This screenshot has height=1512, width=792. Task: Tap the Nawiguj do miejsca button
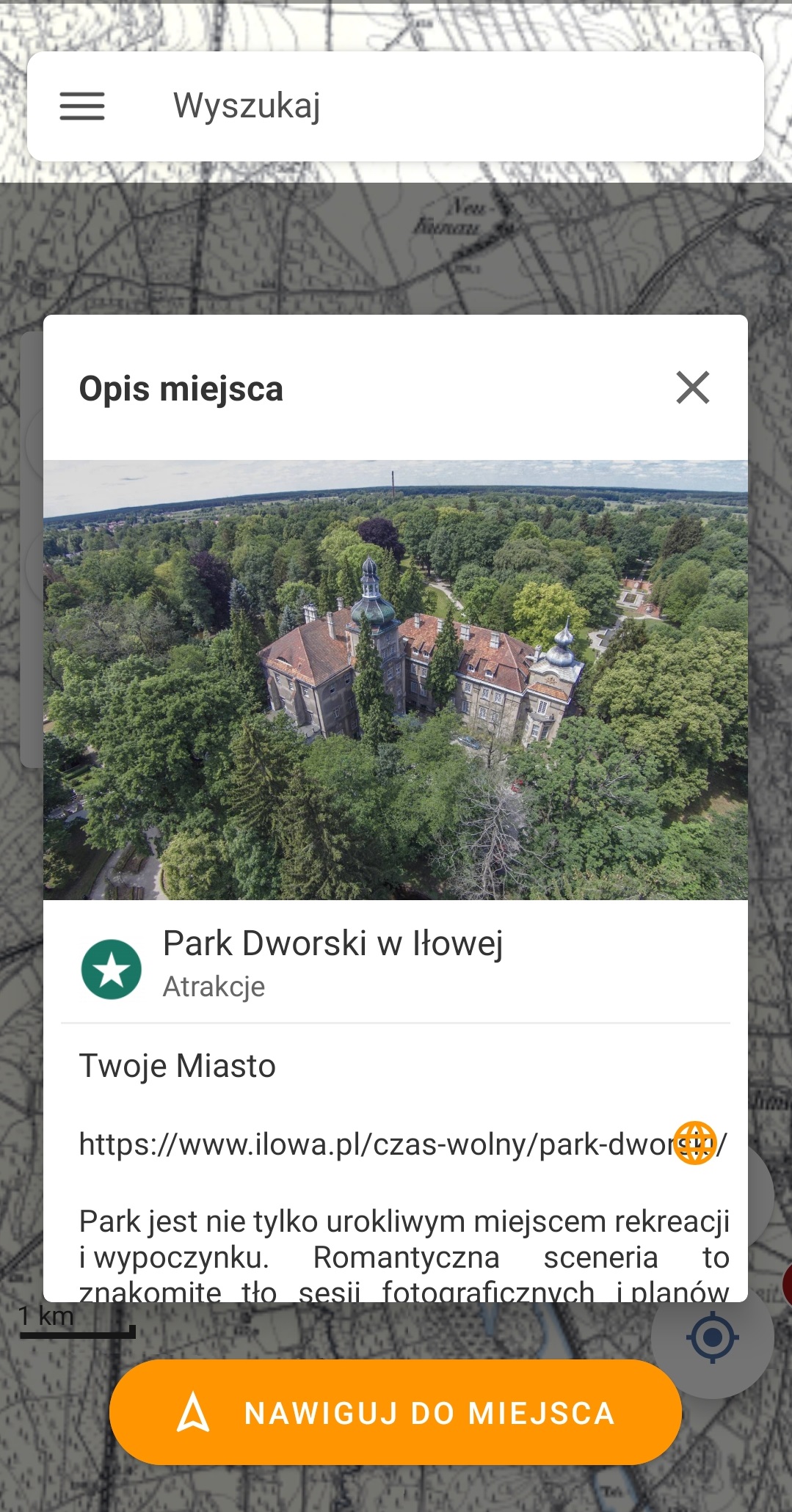tap(396, 1412)
